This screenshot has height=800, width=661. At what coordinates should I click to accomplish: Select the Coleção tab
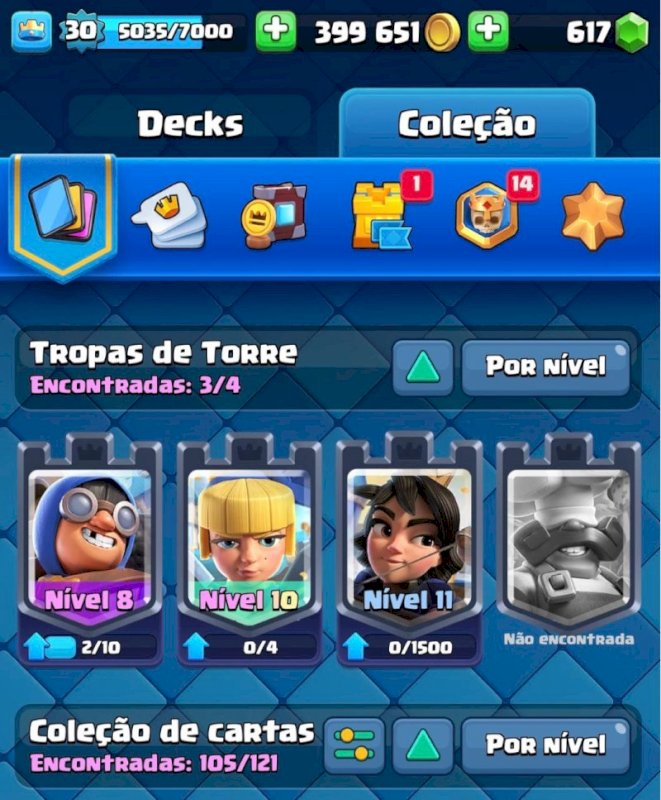coord(466,124)
